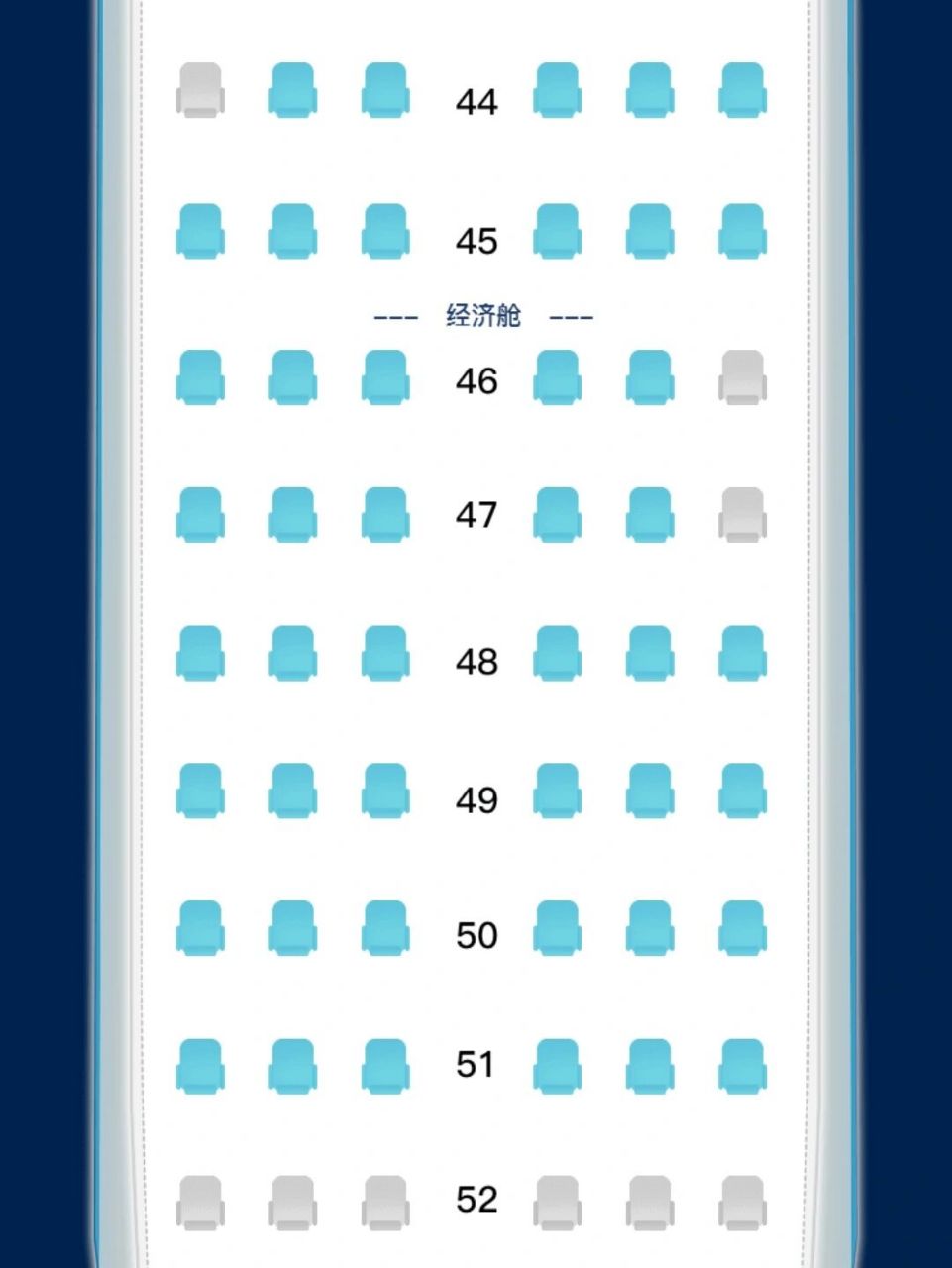Pick the right window seat in row 44

[742, 90]
